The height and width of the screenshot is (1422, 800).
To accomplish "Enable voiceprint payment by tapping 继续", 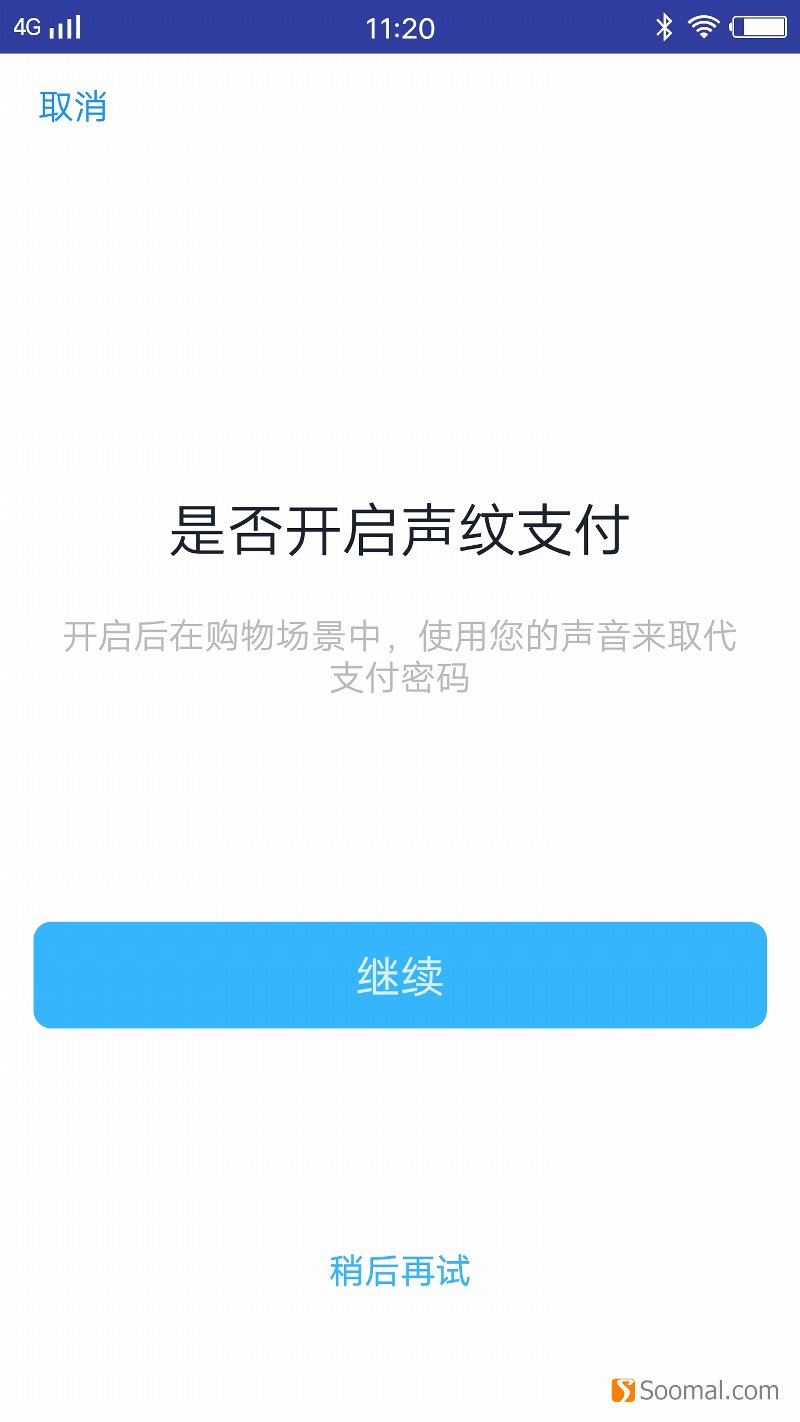I will (400, 975).
